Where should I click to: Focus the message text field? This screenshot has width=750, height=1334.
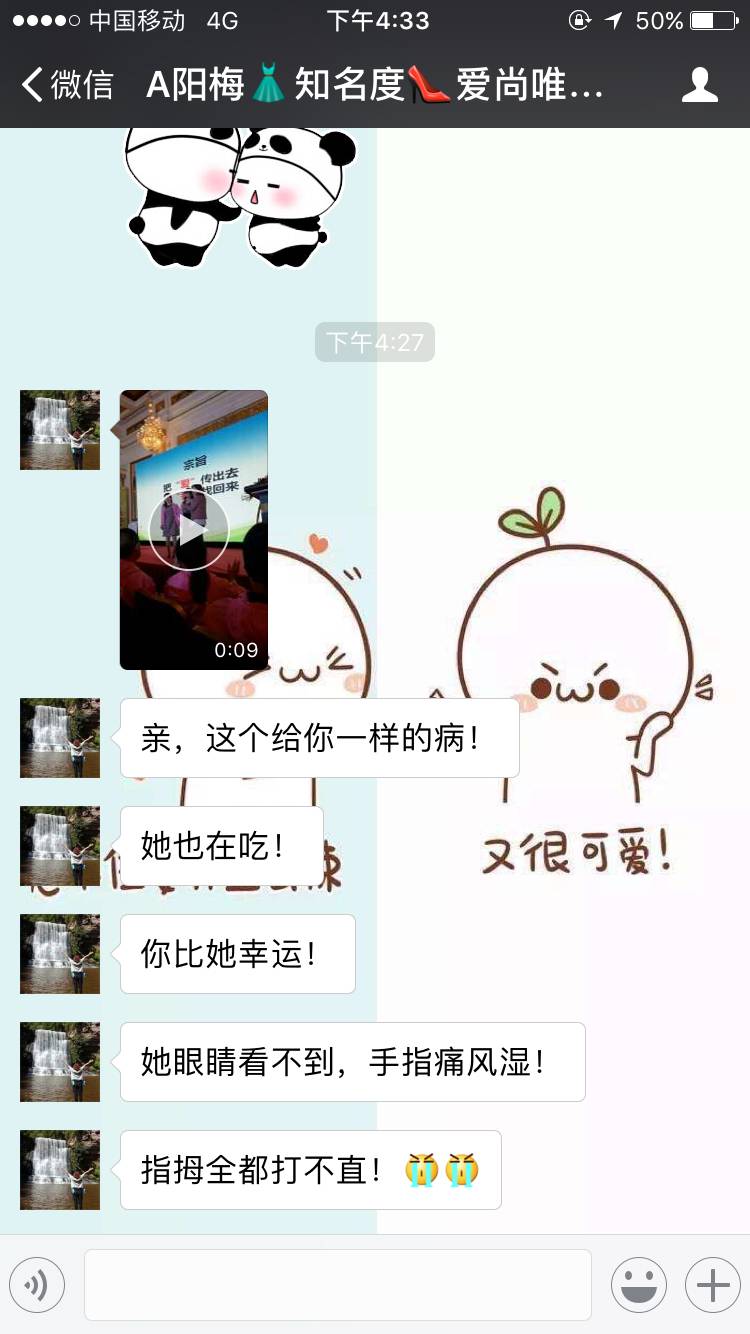point(338,1285)
